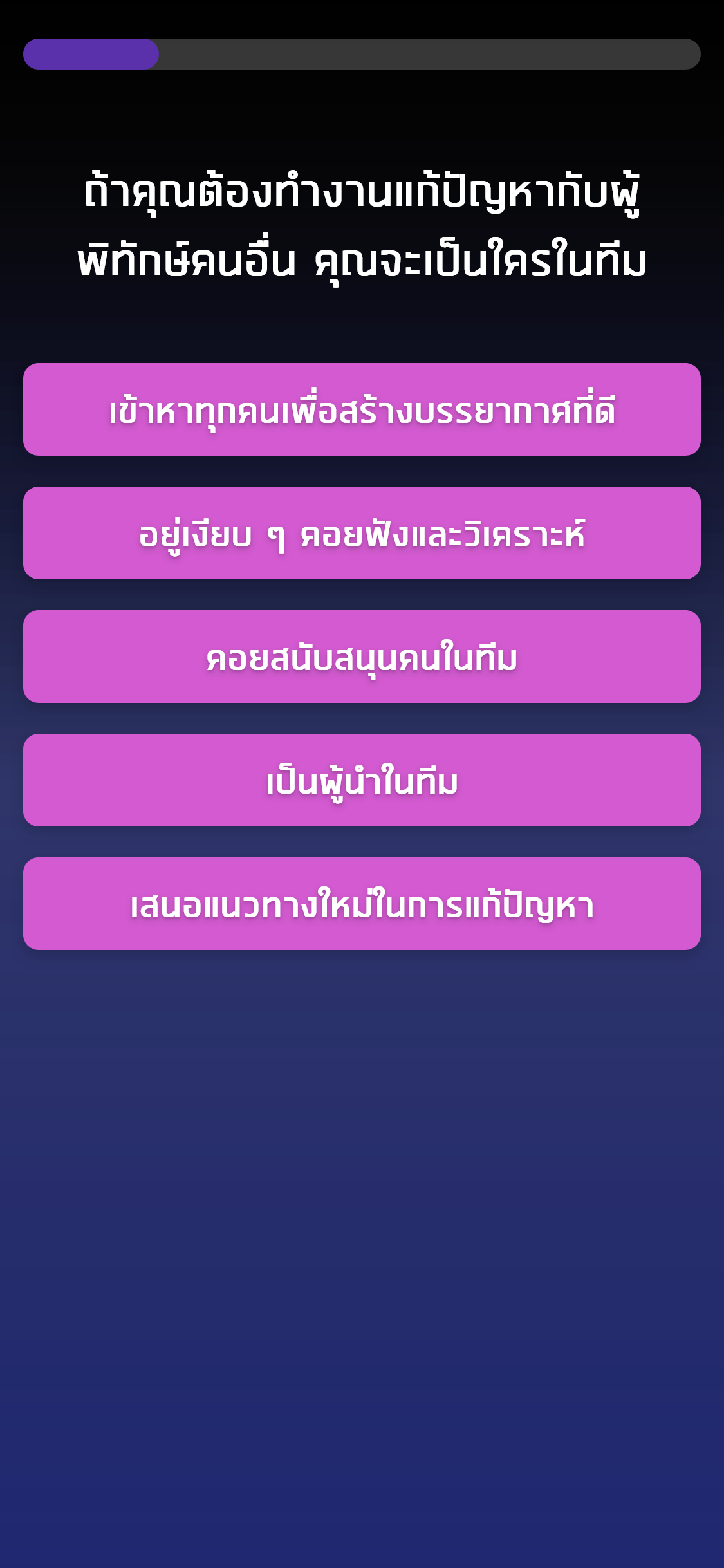
Task: Select answer 'เข้าหาทุกคนเพื่อสร้างบรรยากาศที่ดี'
Action: [x=362, y=409]
